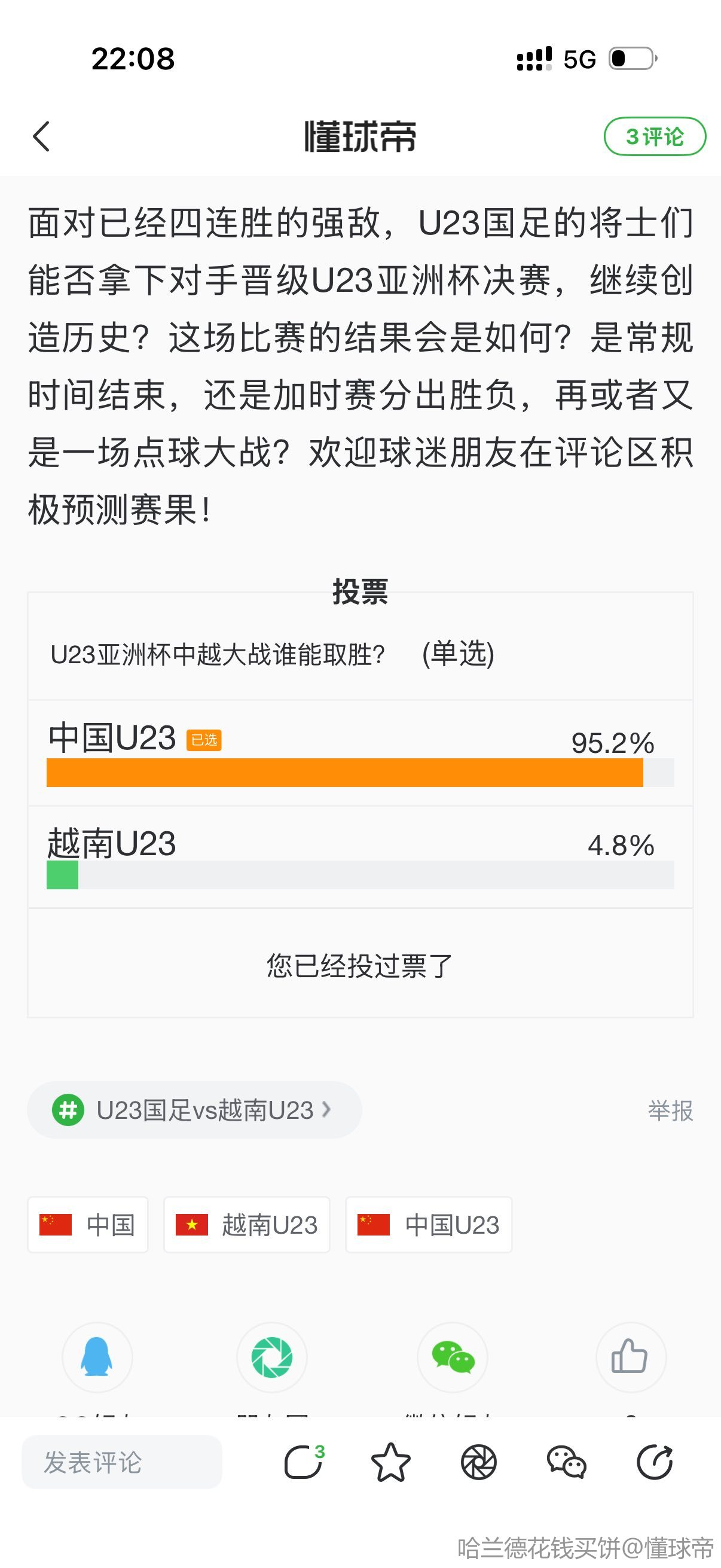Tap 举报 to report this post

coord(670,1111)
